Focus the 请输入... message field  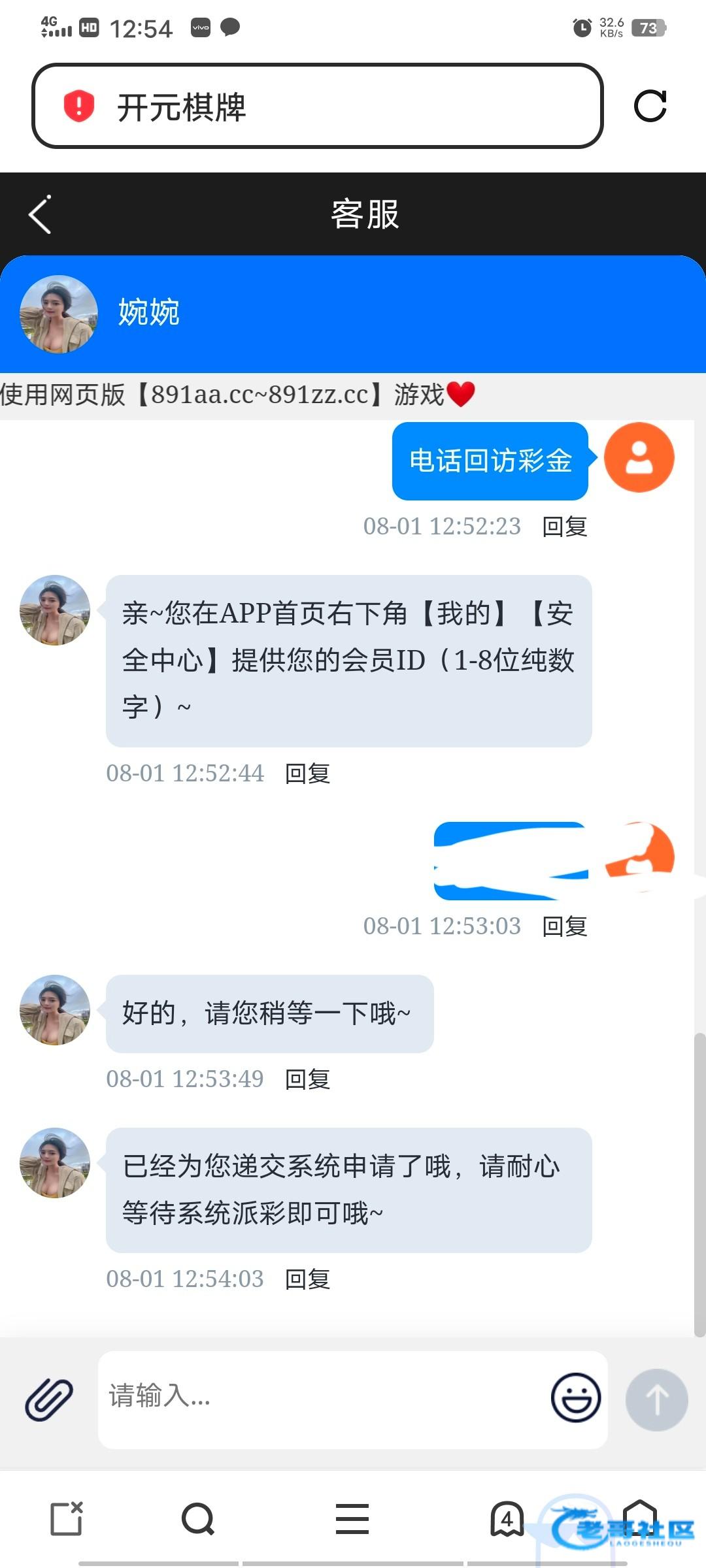tap(320, 1397)
